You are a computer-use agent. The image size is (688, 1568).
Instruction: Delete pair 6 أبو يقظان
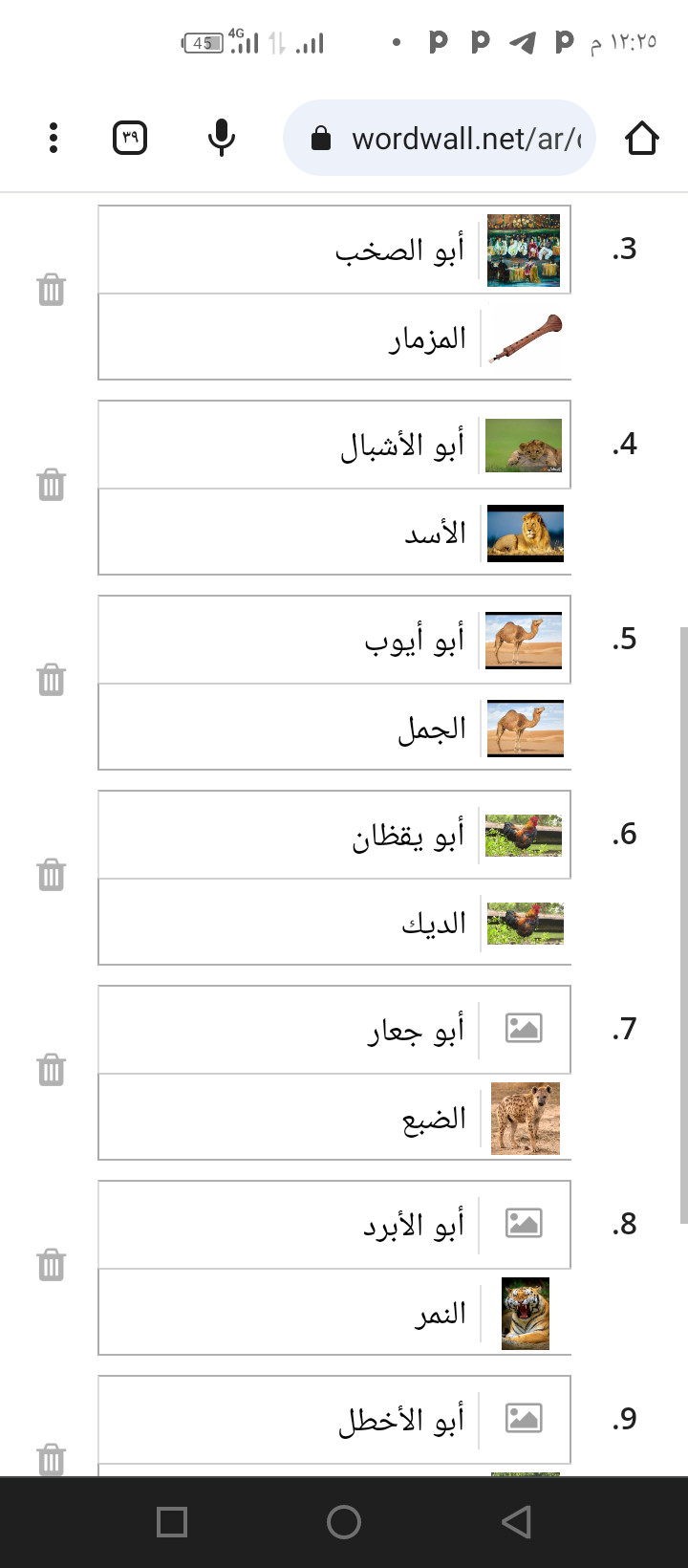click(x=52, y=875)
